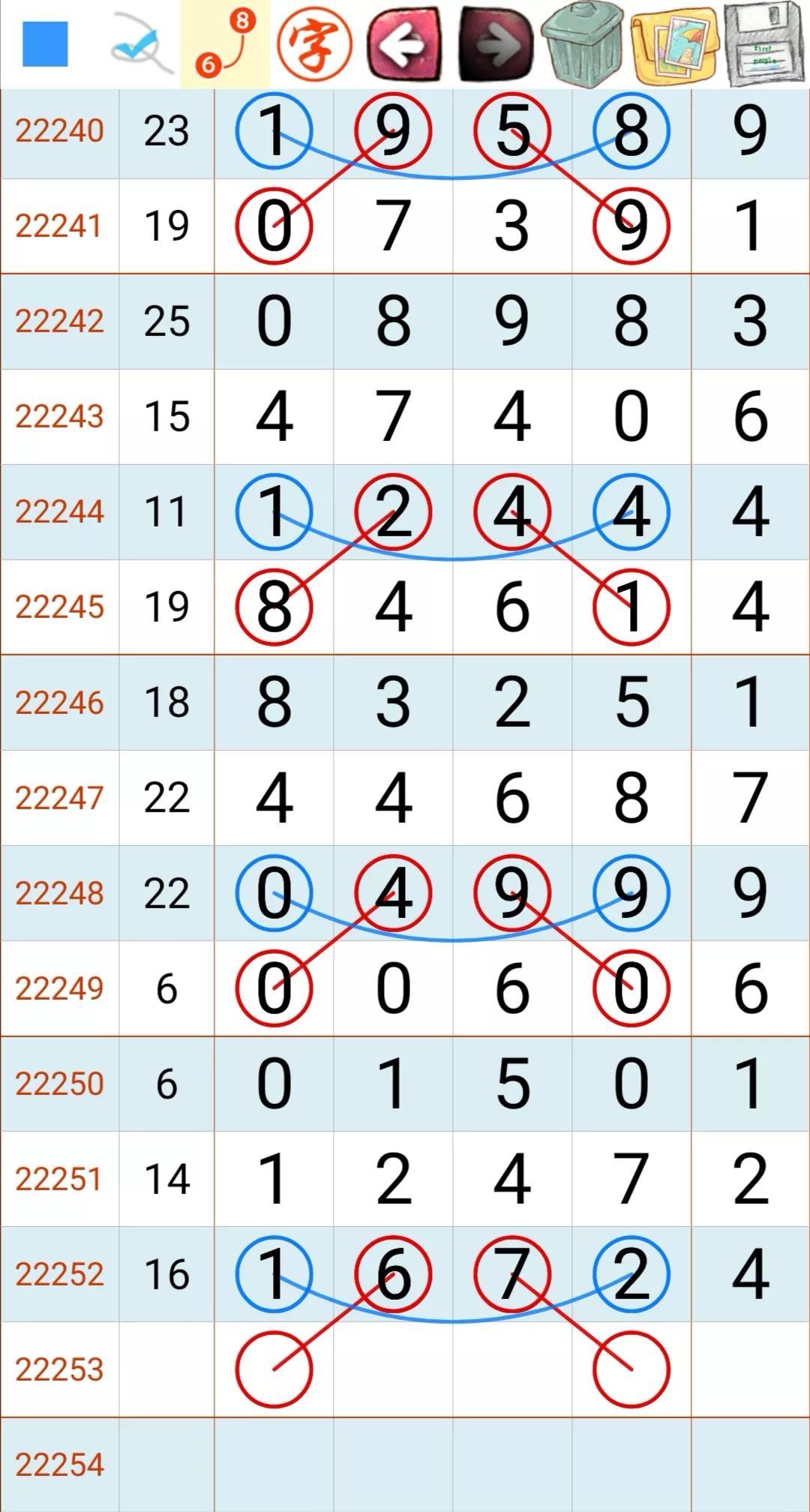Image resolution: width=810 pixels, height=1512 pixels.
Task: Open the blue color picker square
Action: coord(45,44)
